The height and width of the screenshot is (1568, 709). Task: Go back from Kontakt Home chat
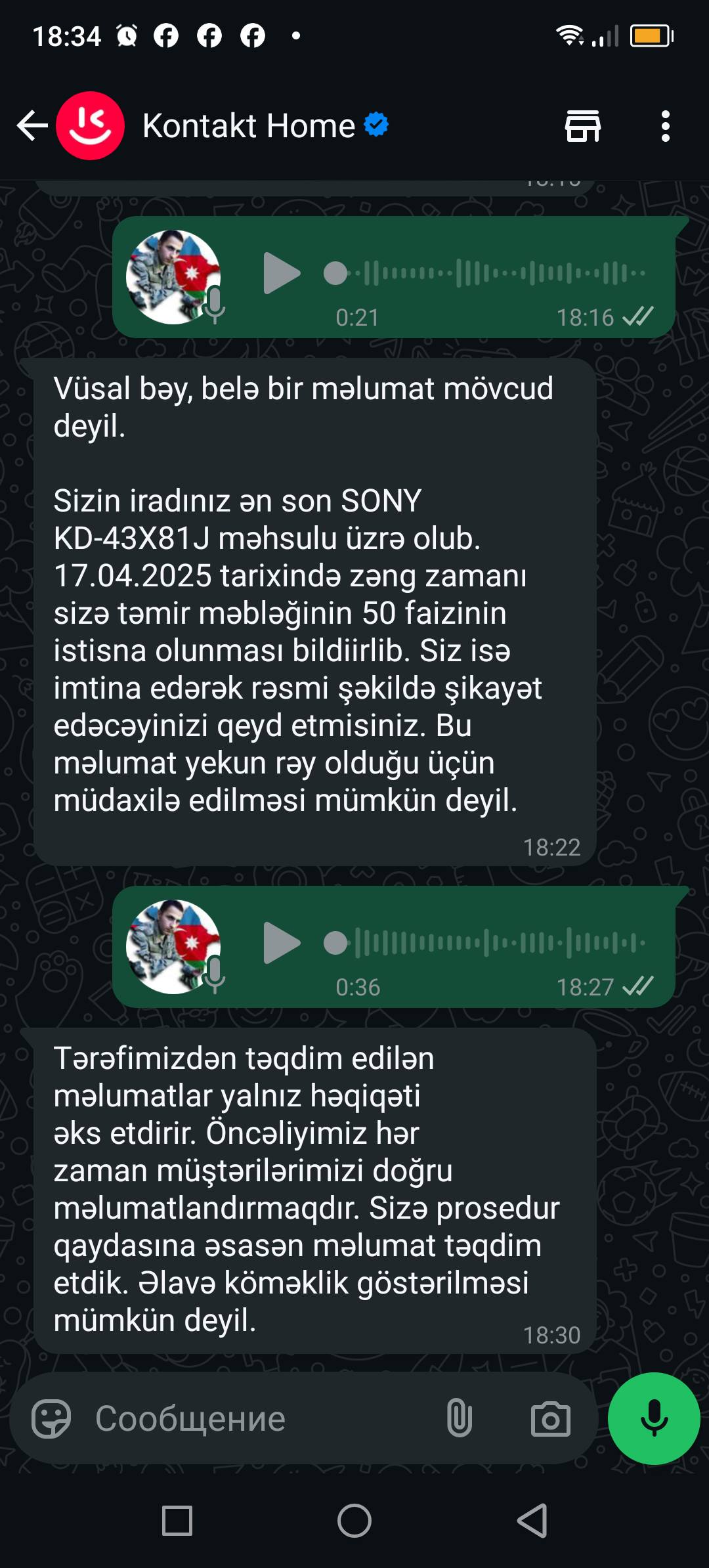coord(32,125)
